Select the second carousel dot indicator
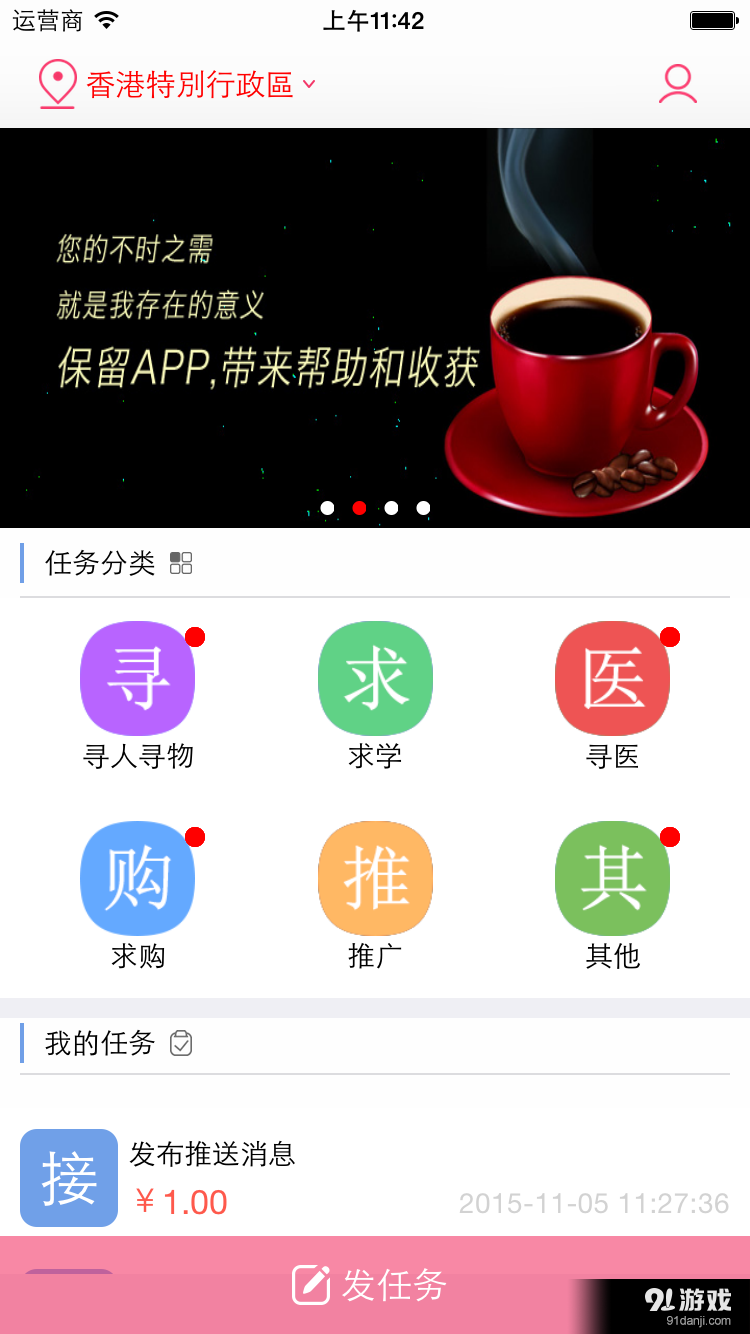The width and height of the screenshot is (750, 1334). (359, 507)
